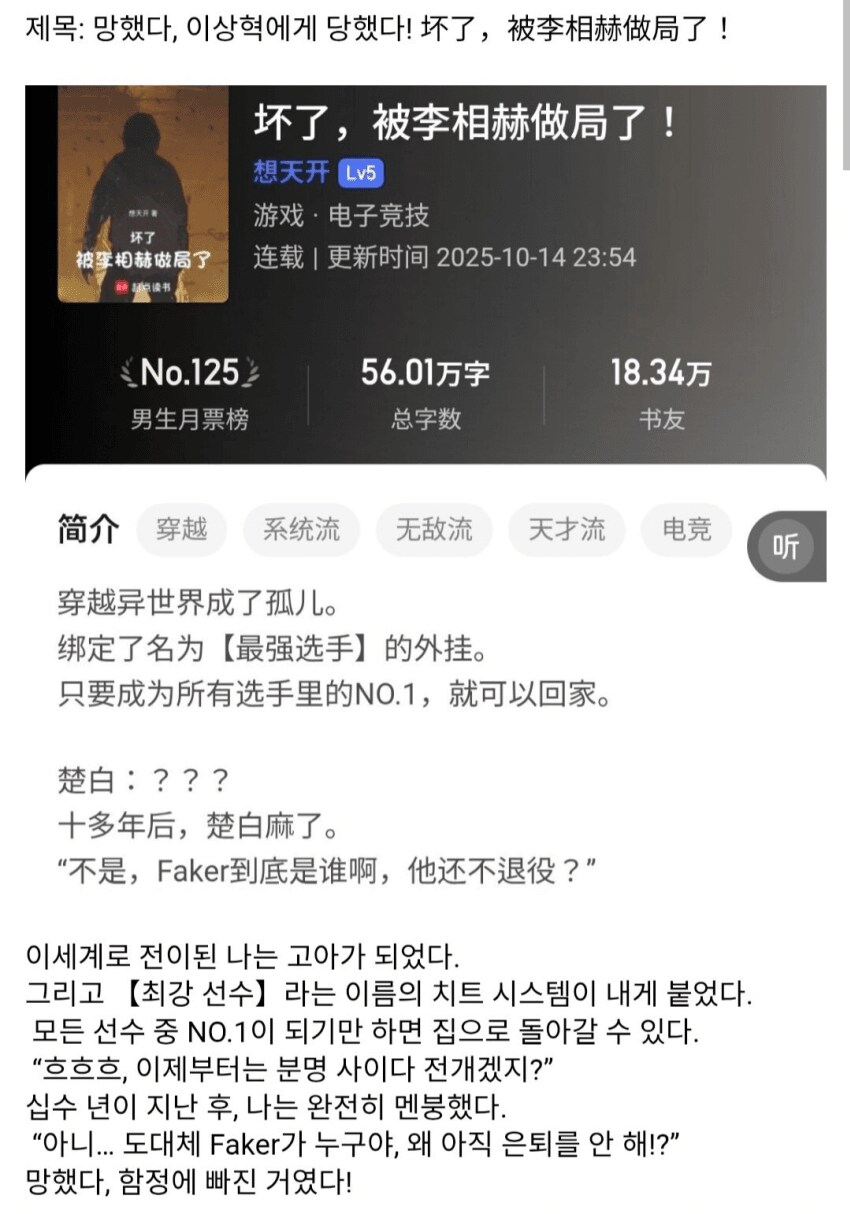Select the 天才流 tag chip
The image size is (850, 1214).
(566, 531)
